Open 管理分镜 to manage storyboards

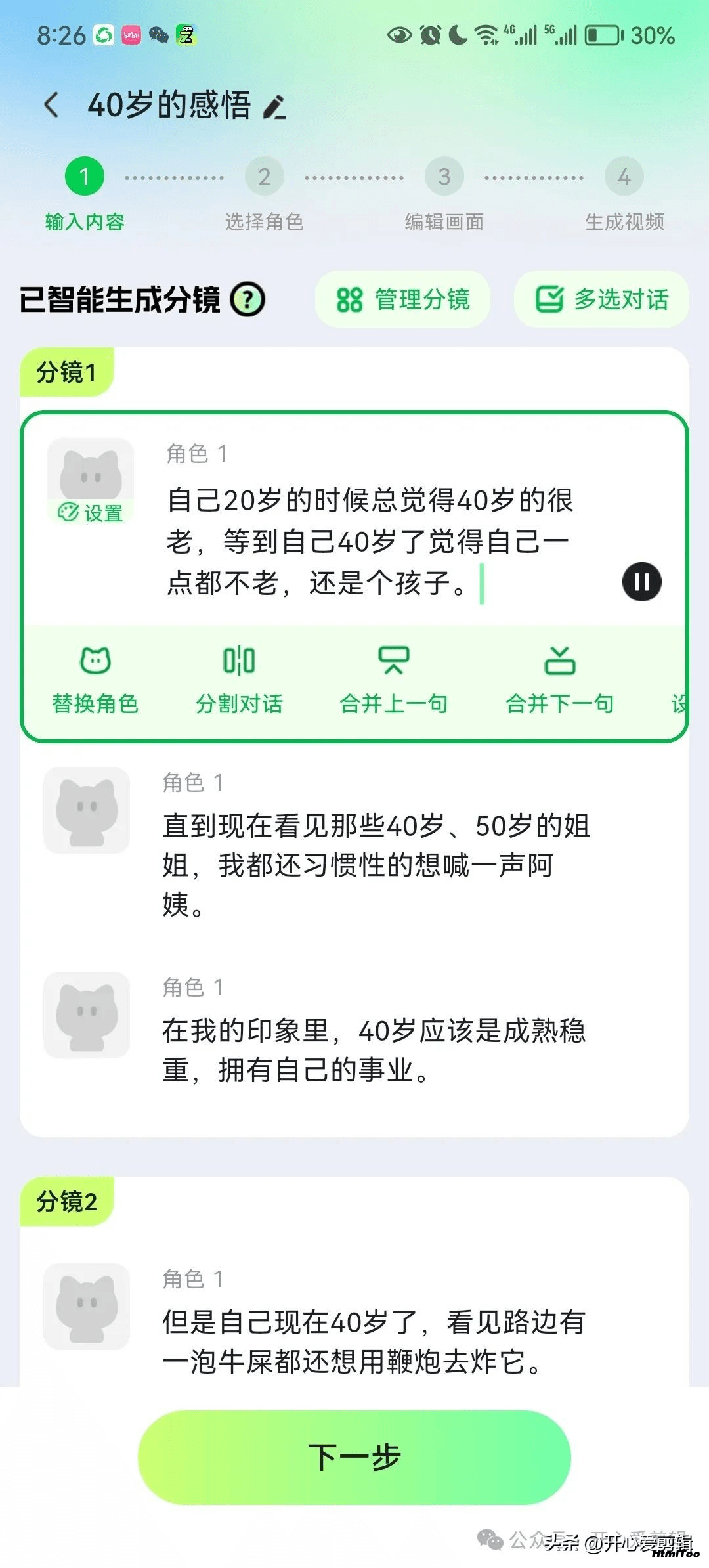(403, 299)
